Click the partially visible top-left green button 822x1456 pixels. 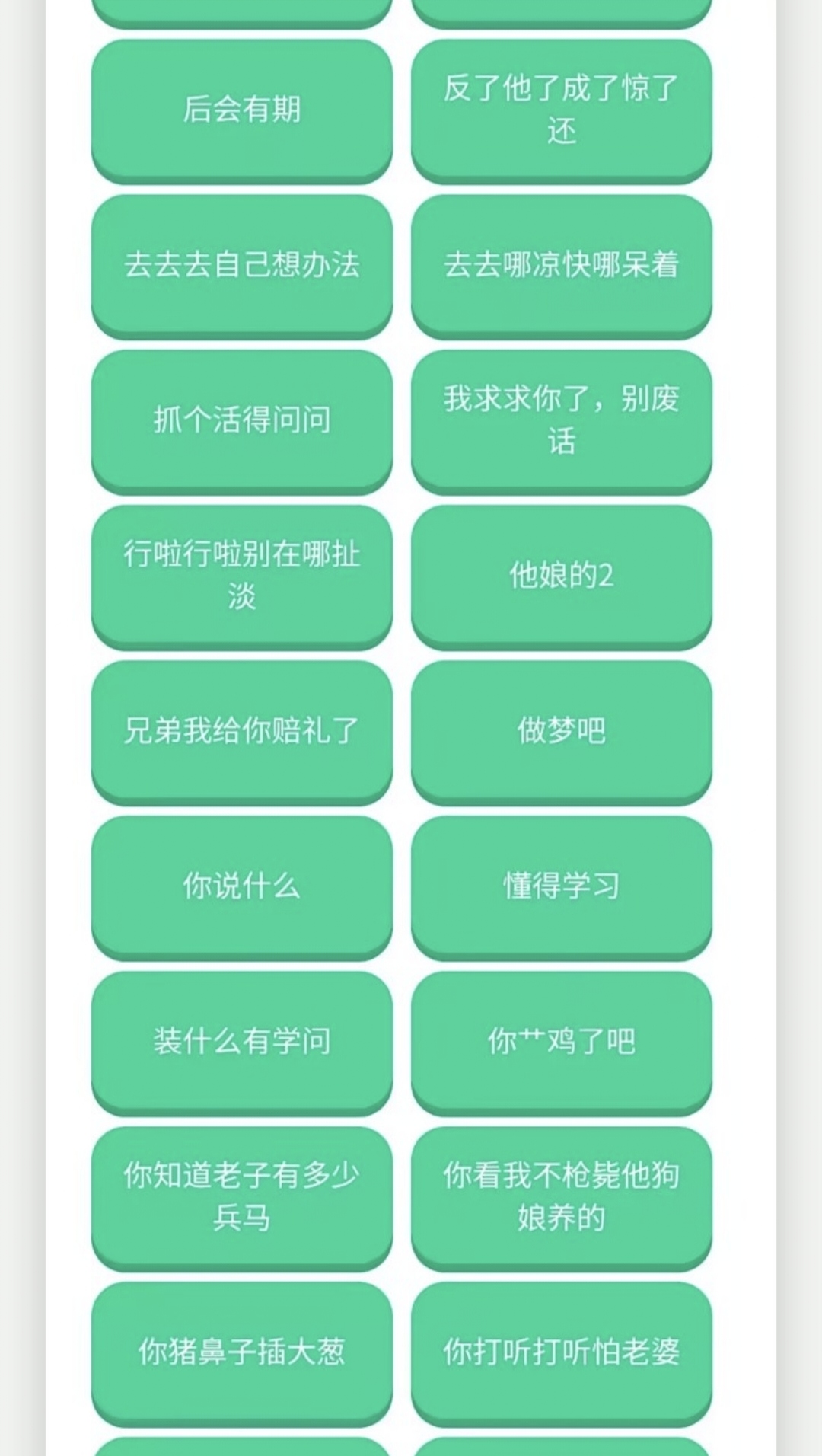click(x=242, y=8)
